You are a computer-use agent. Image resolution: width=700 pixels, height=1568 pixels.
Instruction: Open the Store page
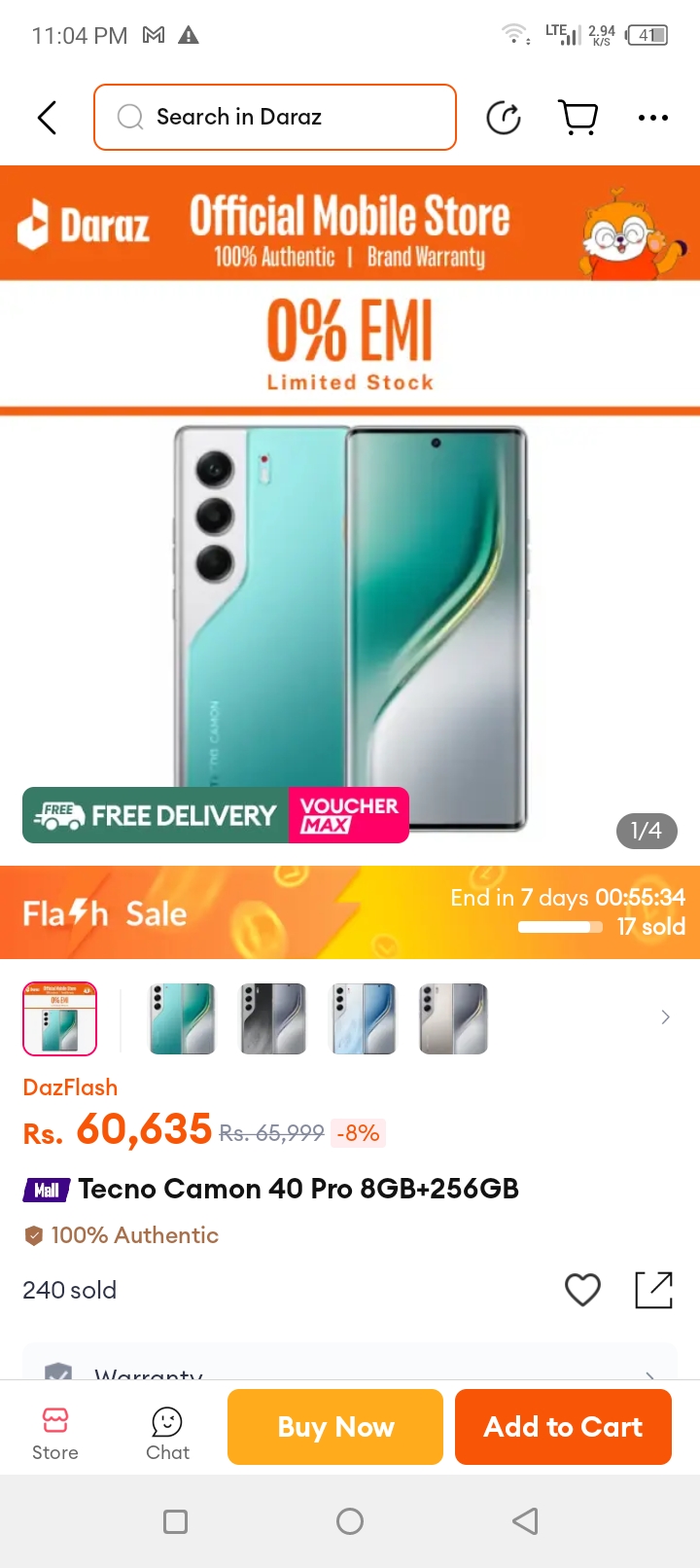point(55,1433)
